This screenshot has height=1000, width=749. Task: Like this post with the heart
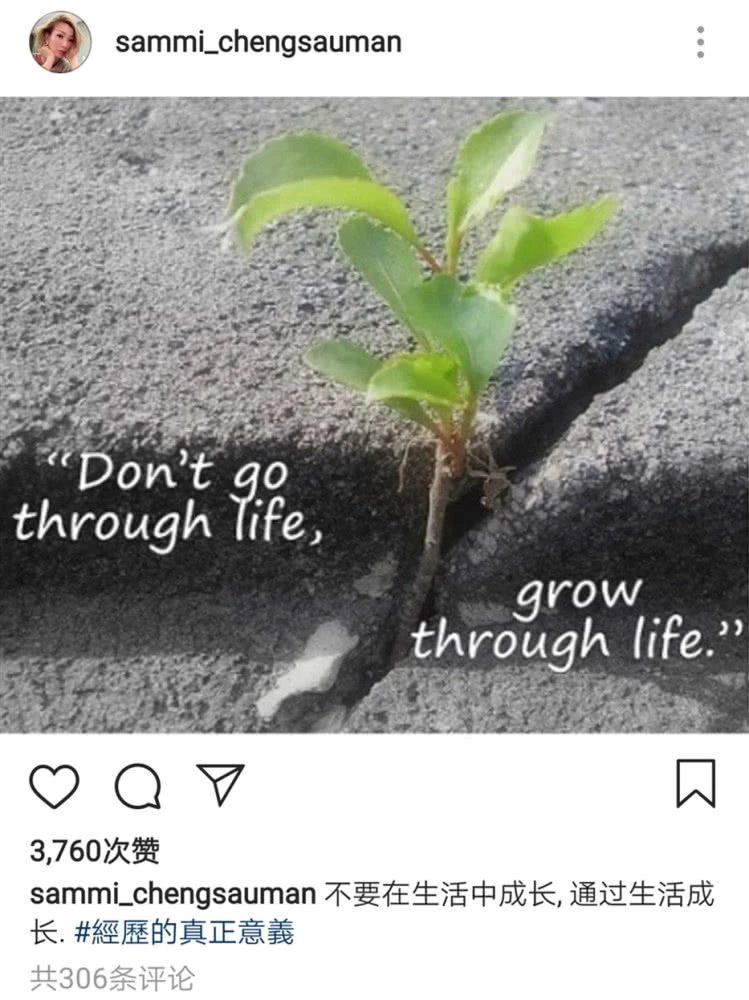54,786
